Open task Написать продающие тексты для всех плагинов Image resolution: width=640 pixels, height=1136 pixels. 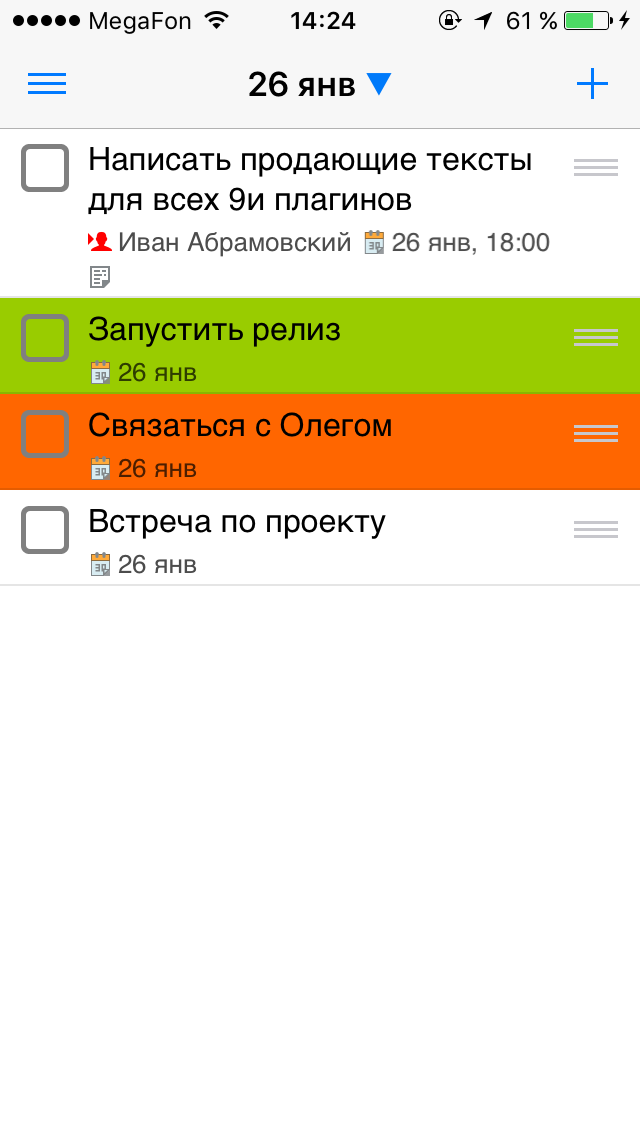click(x=310, y=180)
